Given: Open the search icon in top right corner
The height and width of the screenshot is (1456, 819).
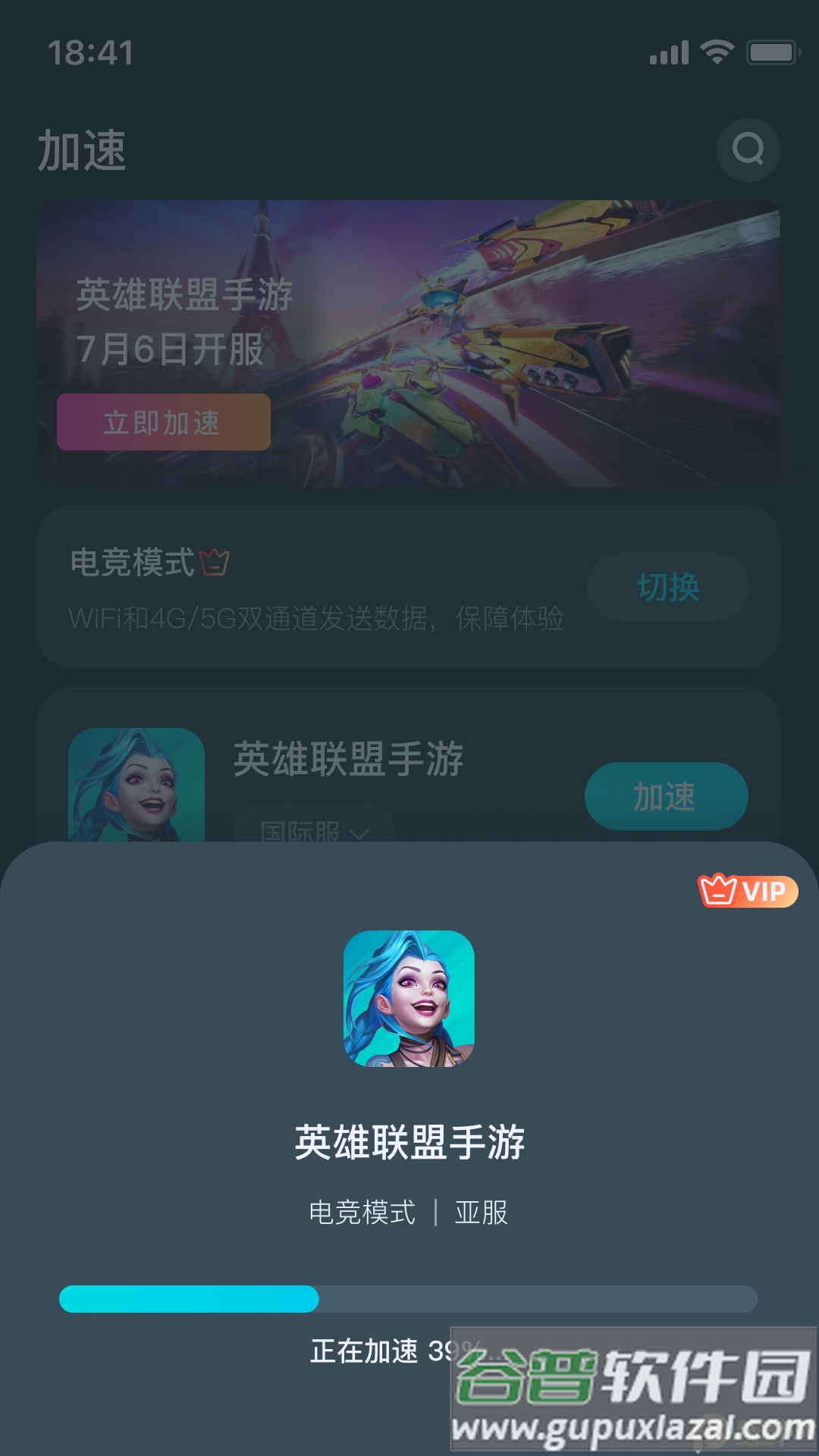Looking at the screenshot, I should pyautogui.click(x=749, y=149).
